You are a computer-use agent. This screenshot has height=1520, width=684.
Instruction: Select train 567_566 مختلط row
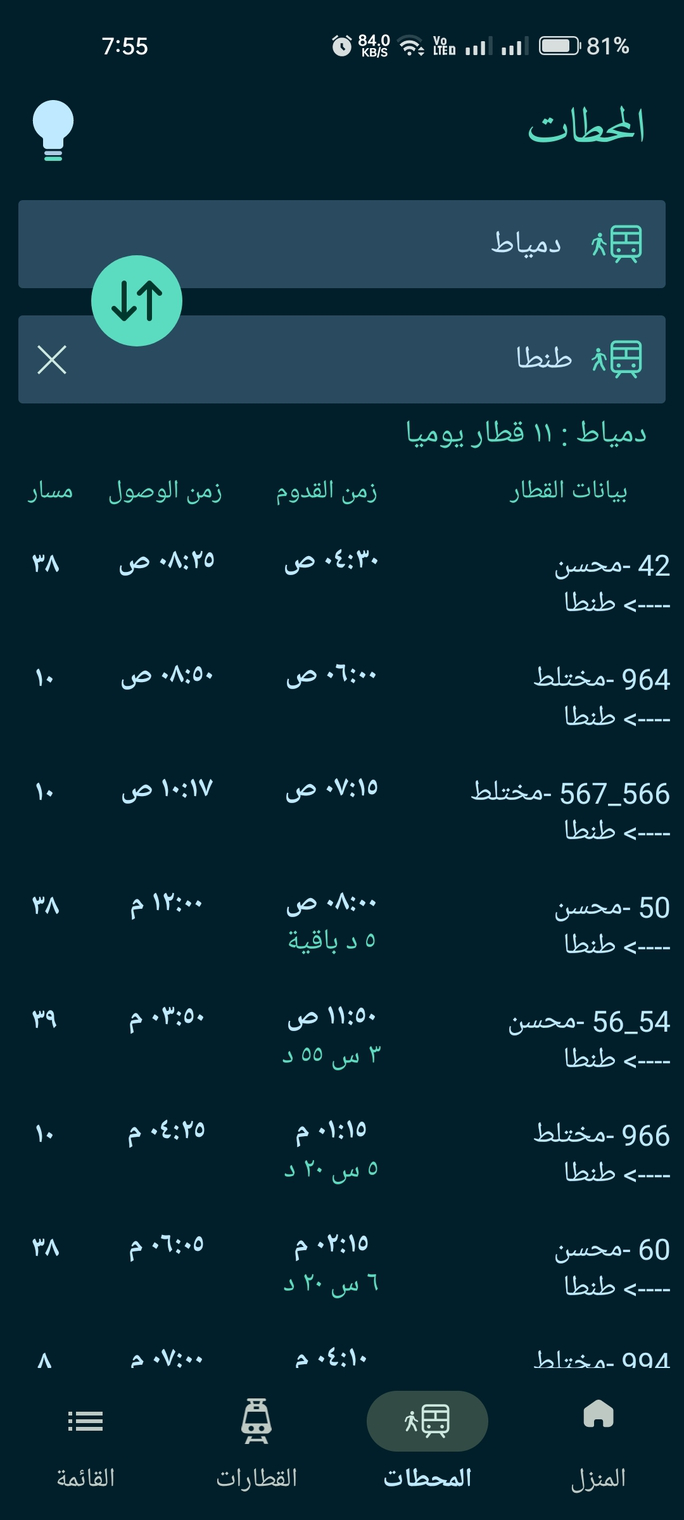pyautogui.click(x=342, y=810)
